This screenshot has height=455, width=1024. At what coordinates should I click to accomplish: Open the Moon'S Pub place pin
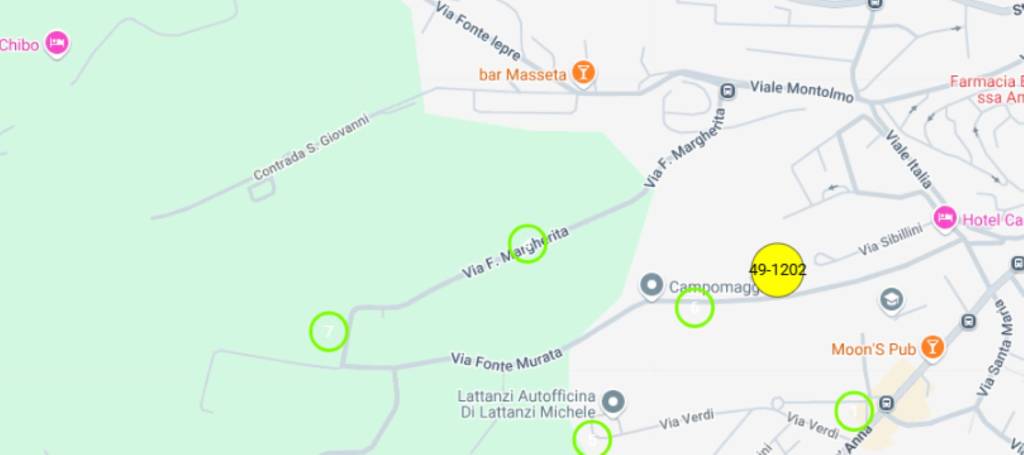click(932, 348)
